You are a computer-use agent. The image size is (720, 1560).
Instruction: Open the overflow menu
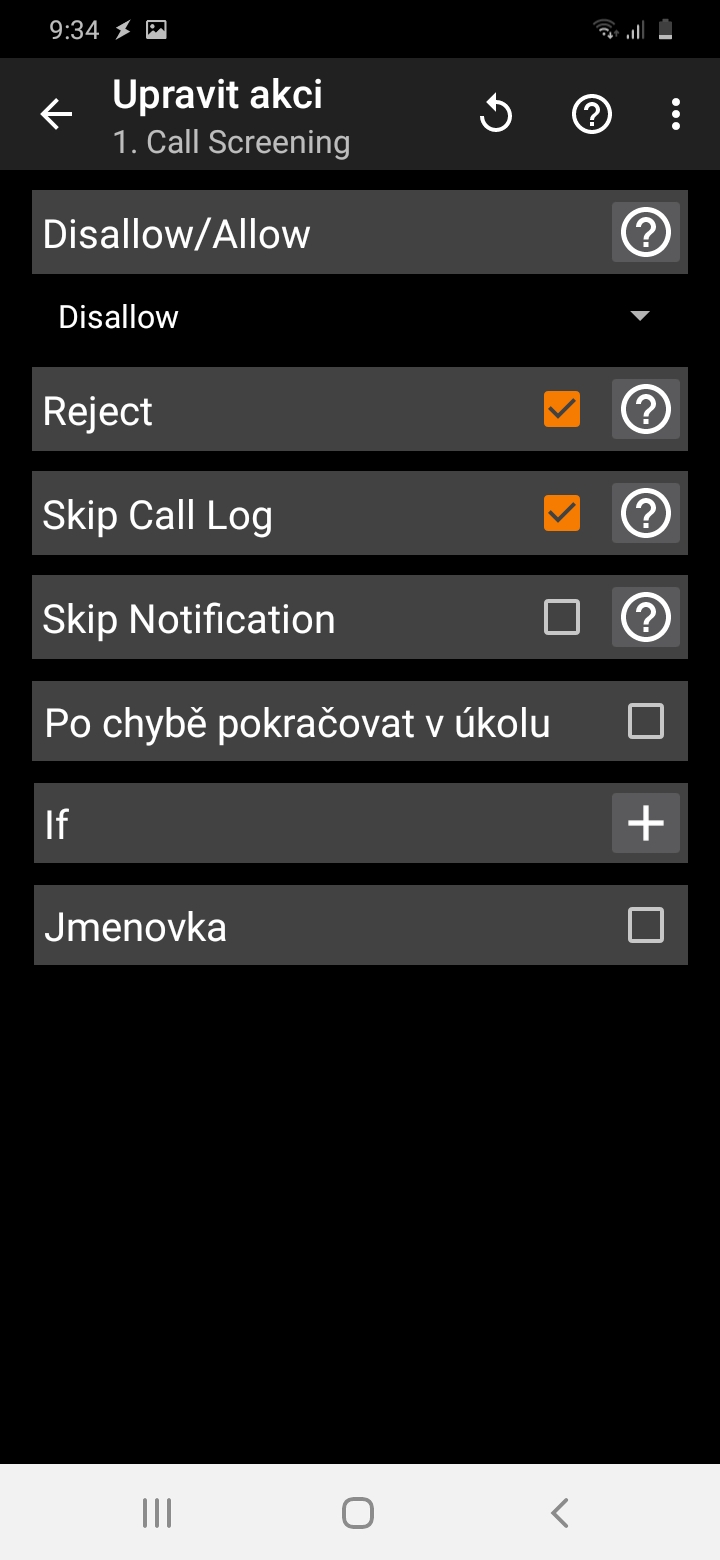point(676,115)
